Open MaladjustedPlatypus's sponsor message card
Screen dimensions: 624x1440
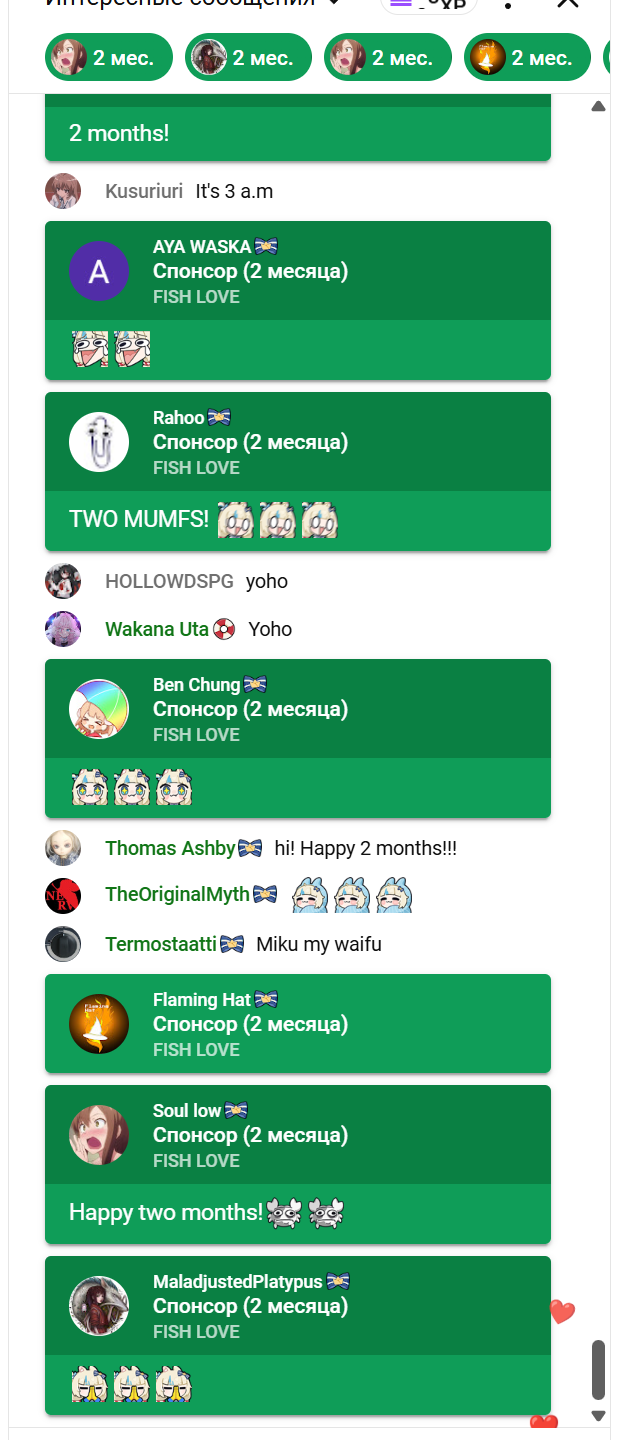click(298, 1335)
